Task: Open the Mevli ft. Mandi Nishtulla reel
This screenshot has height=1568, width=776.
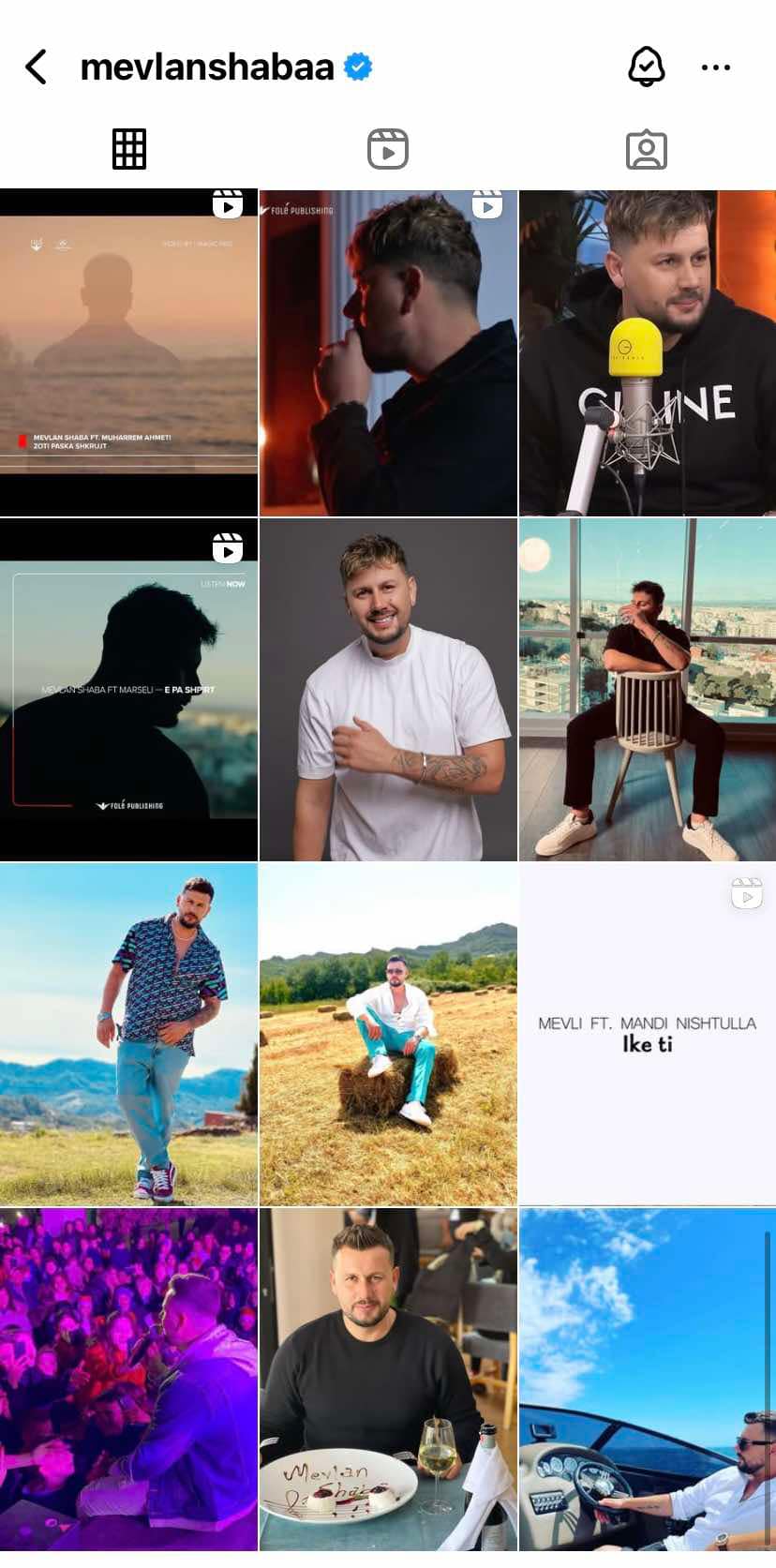Action: pos(648,1034)
